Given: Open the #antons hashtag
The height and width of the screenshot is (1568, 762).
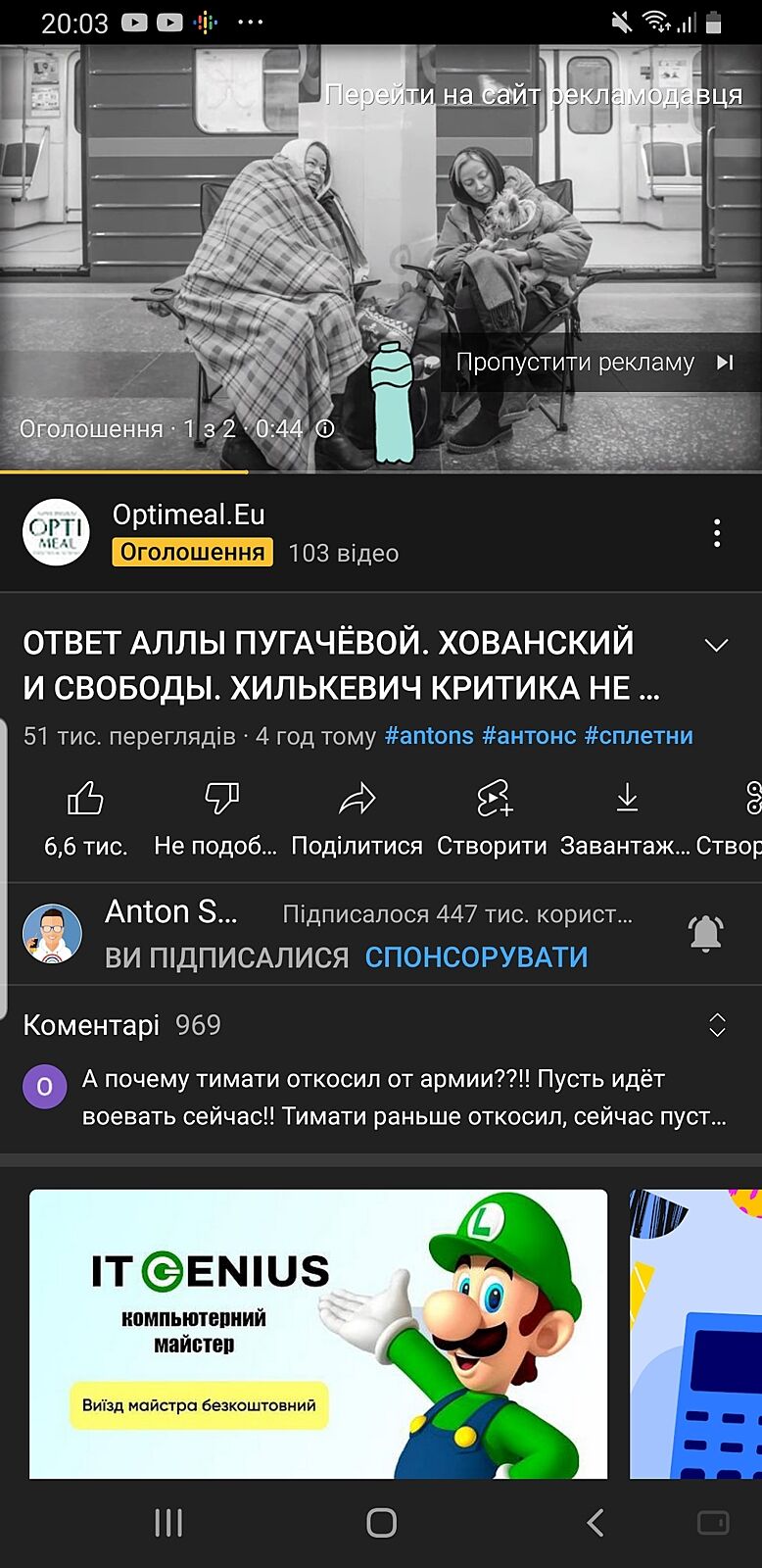Looking at the screenshot, I should pyautogui.click(x=429, y=736).
